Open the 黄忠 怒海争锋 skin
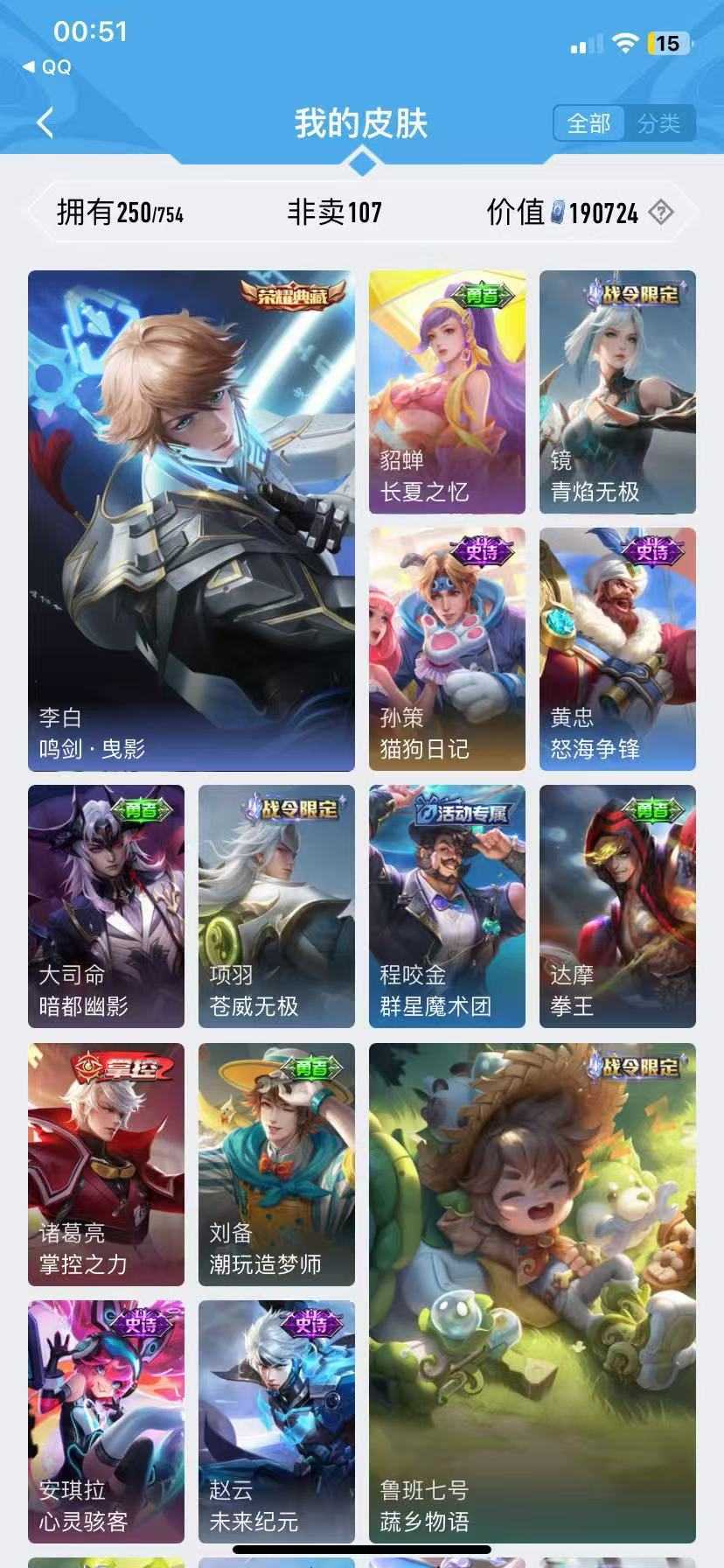The width and height of the screenshot is (724, 1568). (x=617, y=649)
